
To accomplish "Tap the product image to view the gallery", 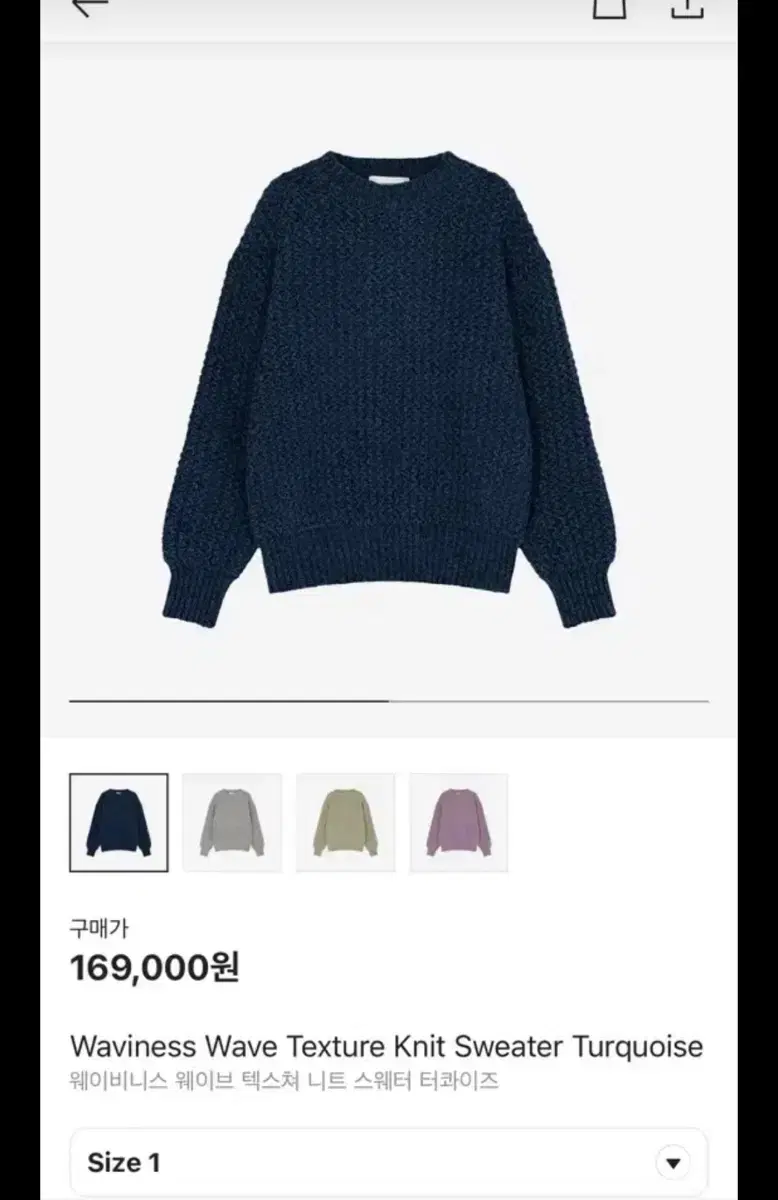I will pyautogui.click(x=389, y=380).
